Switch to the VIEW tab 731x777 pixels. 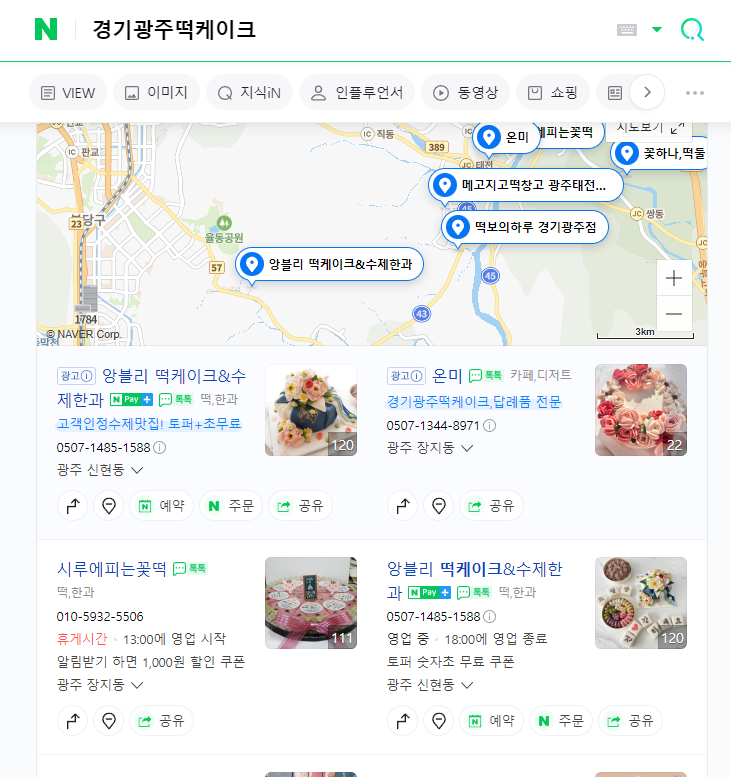point(67,93)
